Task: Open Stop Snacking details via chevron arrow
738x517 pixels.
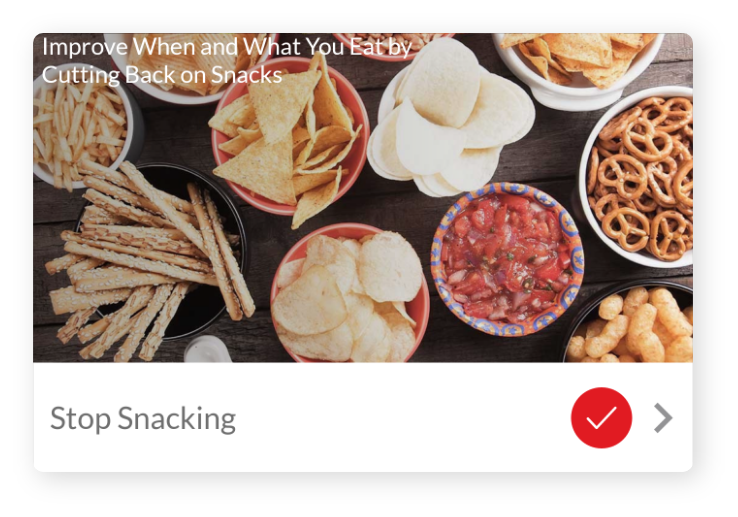Action: coord(662,418)
